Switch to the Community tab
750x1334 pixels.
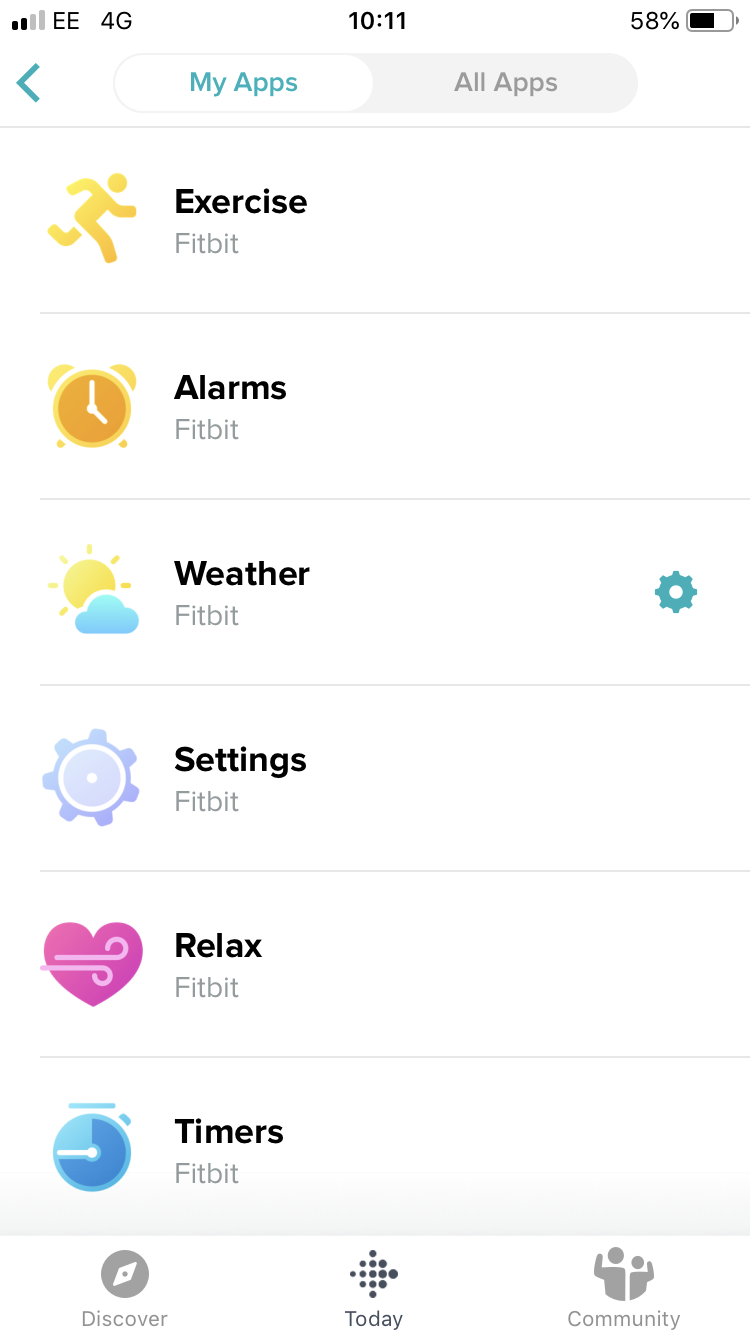click(x=623, y=1290)
